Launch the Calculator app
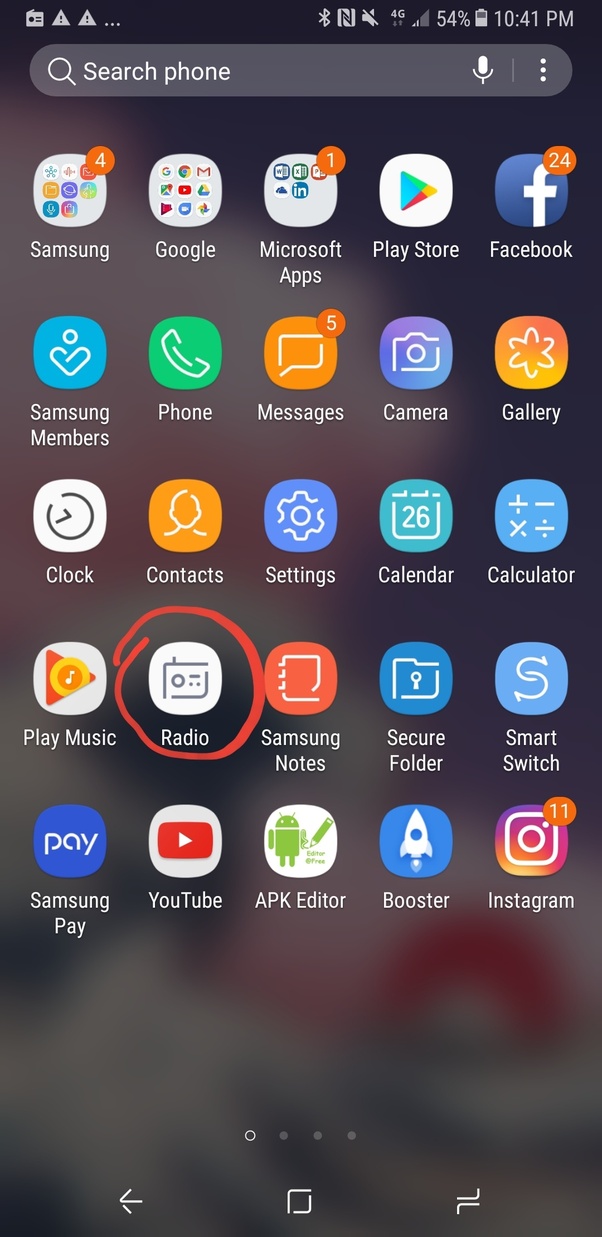The width and height of the screenshot is (602, 1237). tap(531, 517)
